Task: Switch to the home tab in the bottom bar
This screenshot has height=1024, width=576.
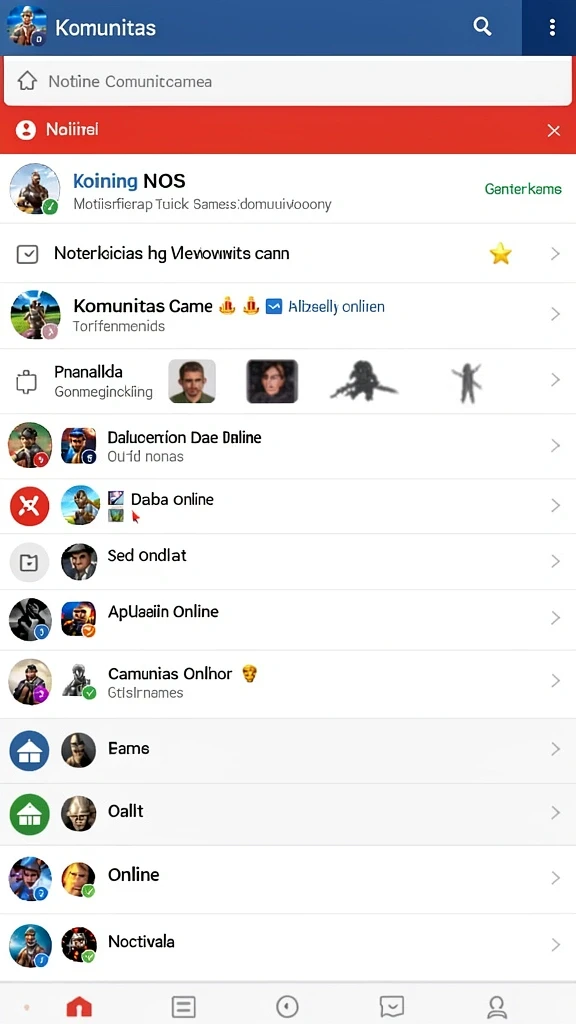Action: pos(79,1006)
